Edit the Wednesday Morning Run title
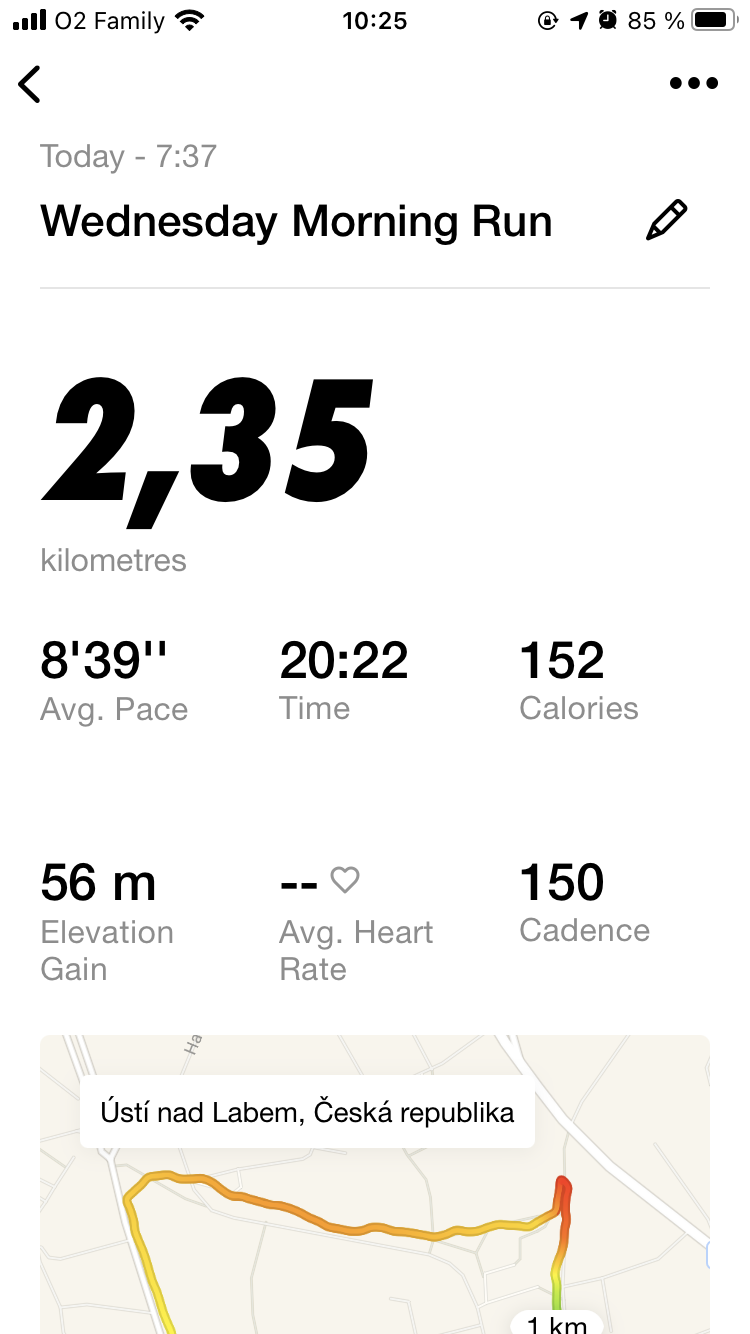 pos(667,221)
